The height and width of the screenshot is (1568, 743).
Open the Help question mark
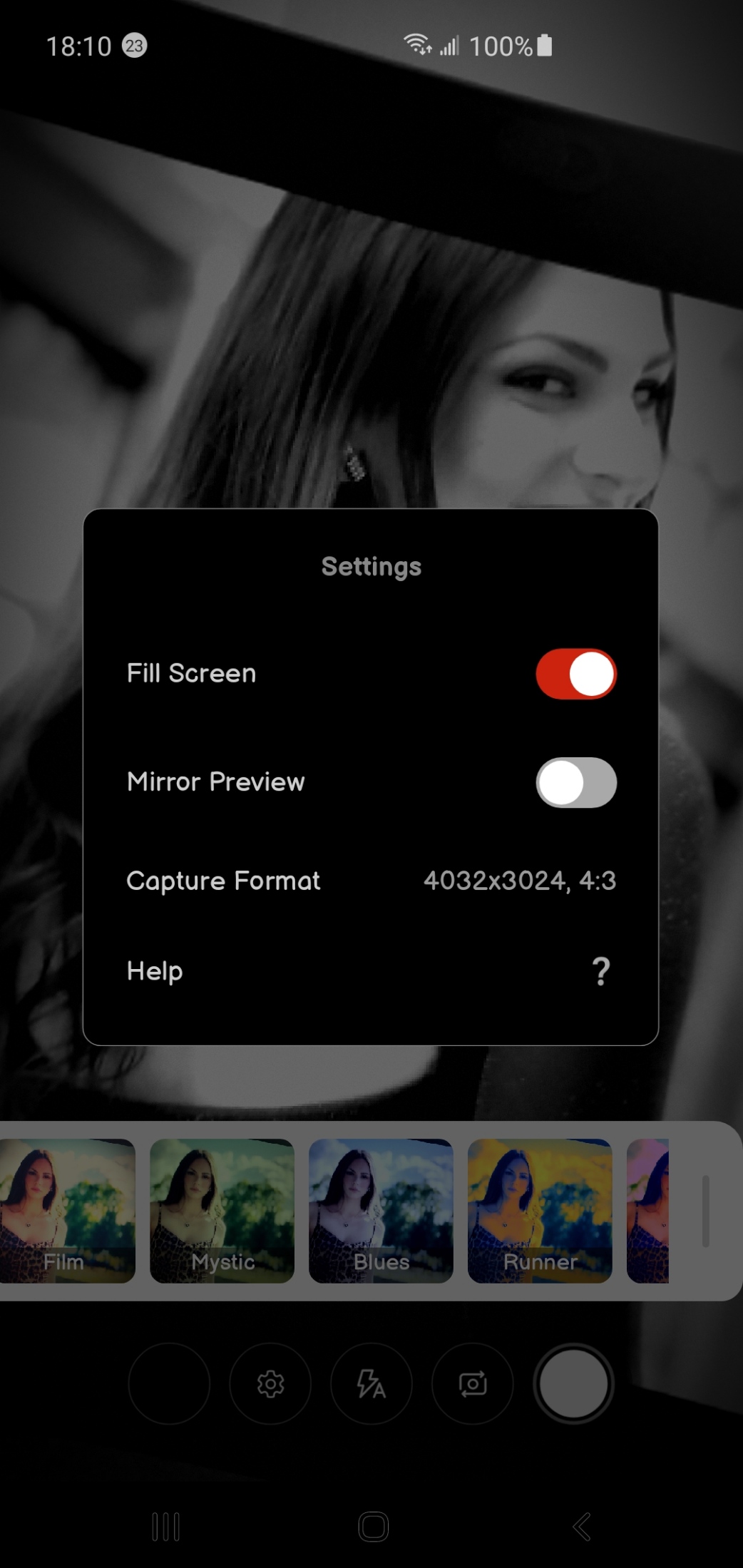click(601, 971)
